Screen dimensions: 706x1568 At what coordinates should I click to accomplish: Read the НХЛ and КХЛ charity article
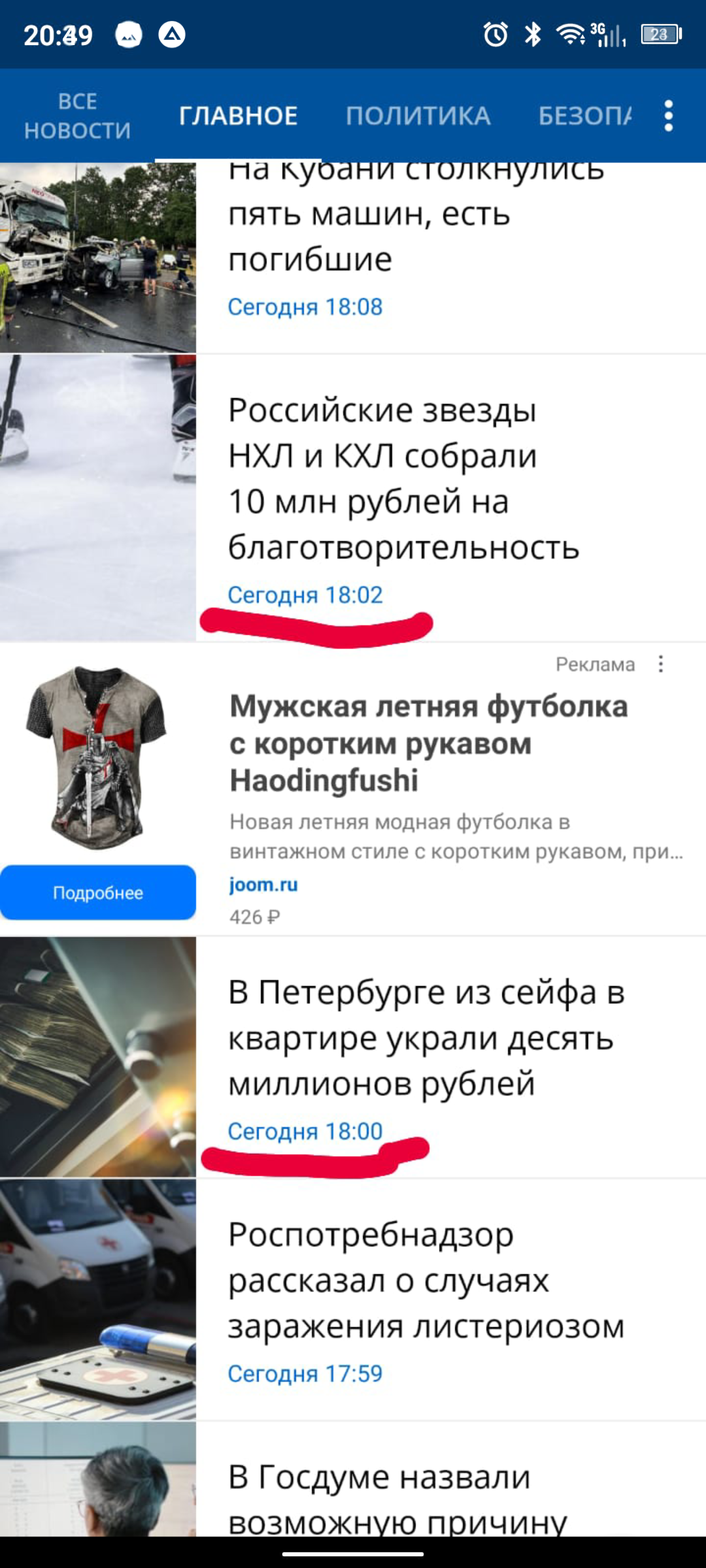pyautogui.click(x=403, y=478)
